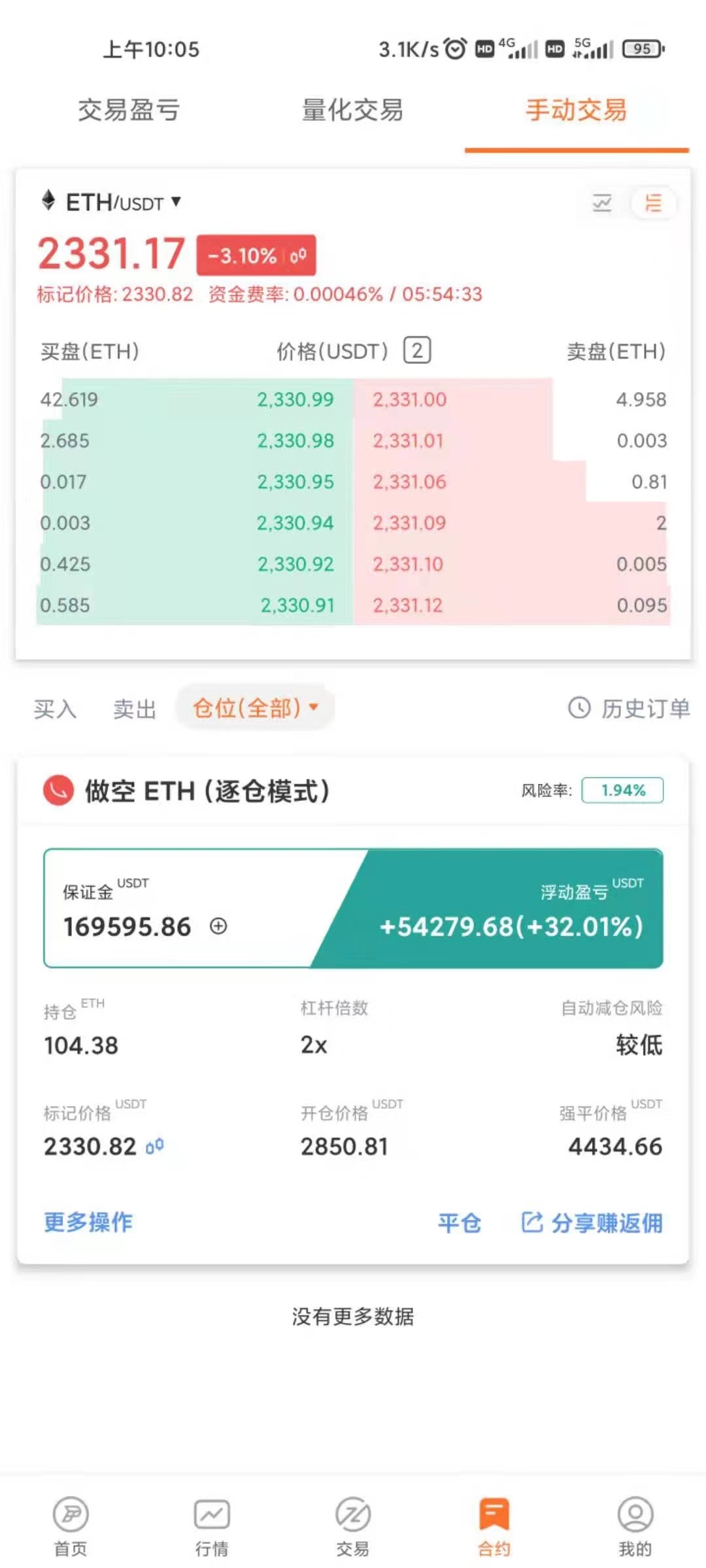Switch to the 交易 bottom tab
The height and width of the screenshot is (1568, 706).
click(353, 1526)
